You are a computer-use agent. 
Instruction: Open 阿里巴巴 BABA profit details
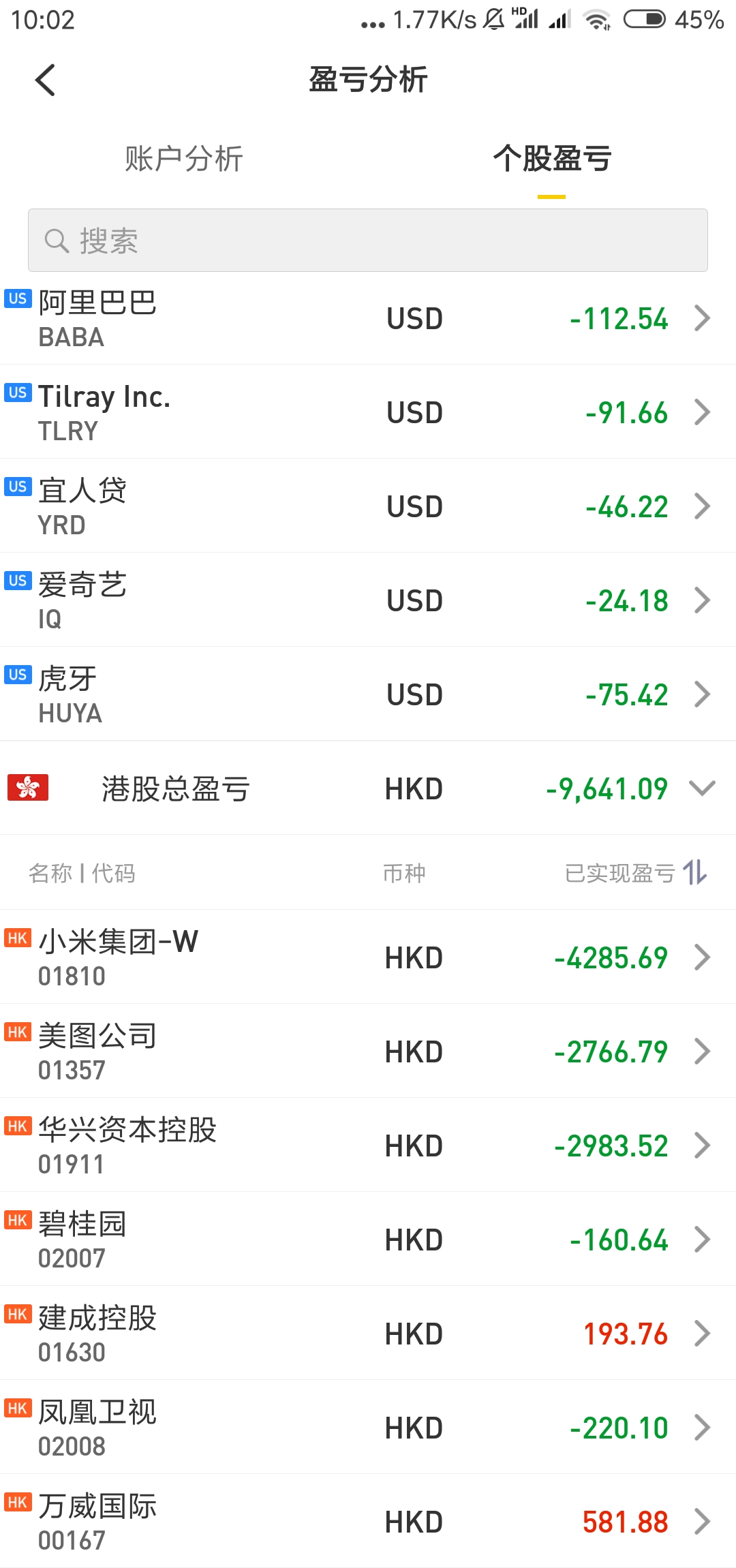pos(368,319)
